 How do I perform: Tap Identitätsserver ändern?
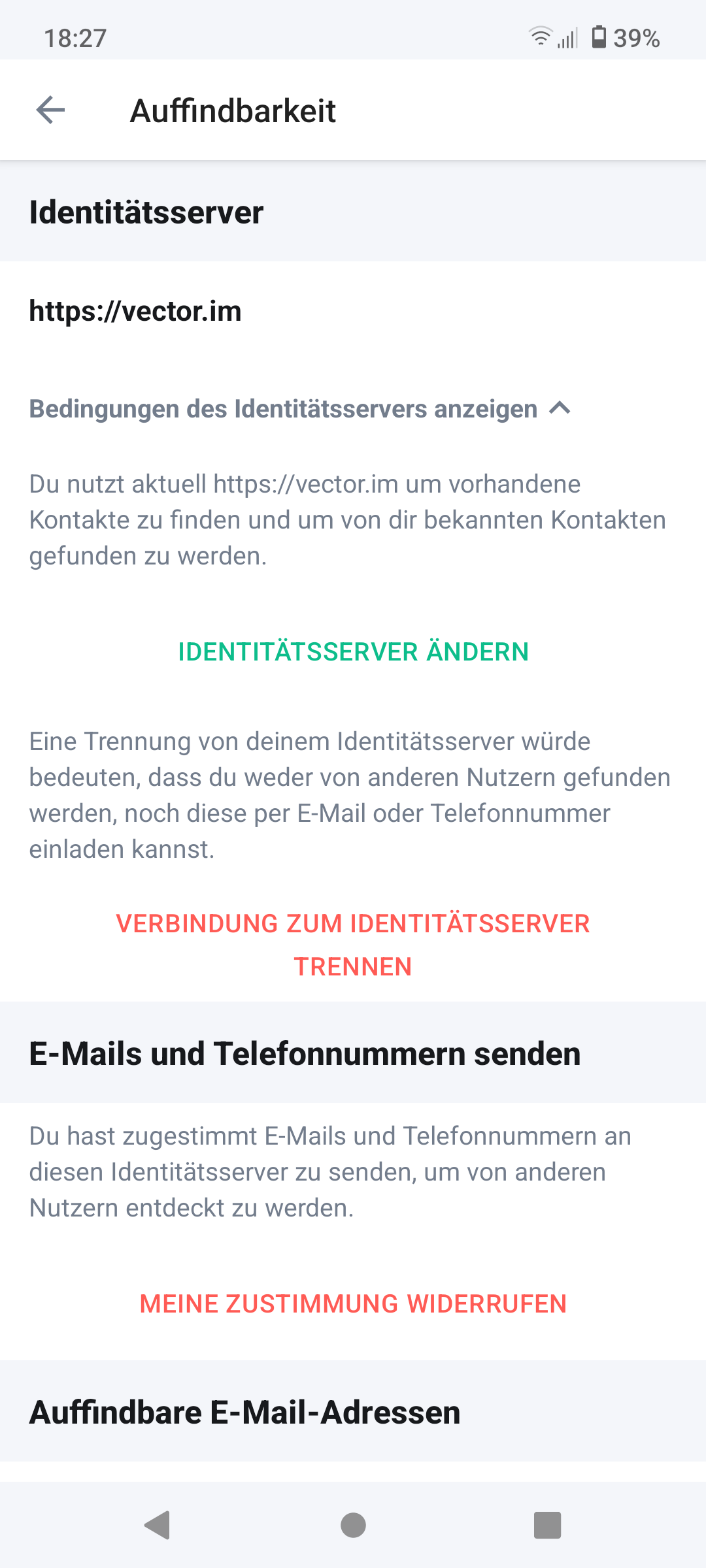pyautogui.click(x=353, y=652)
